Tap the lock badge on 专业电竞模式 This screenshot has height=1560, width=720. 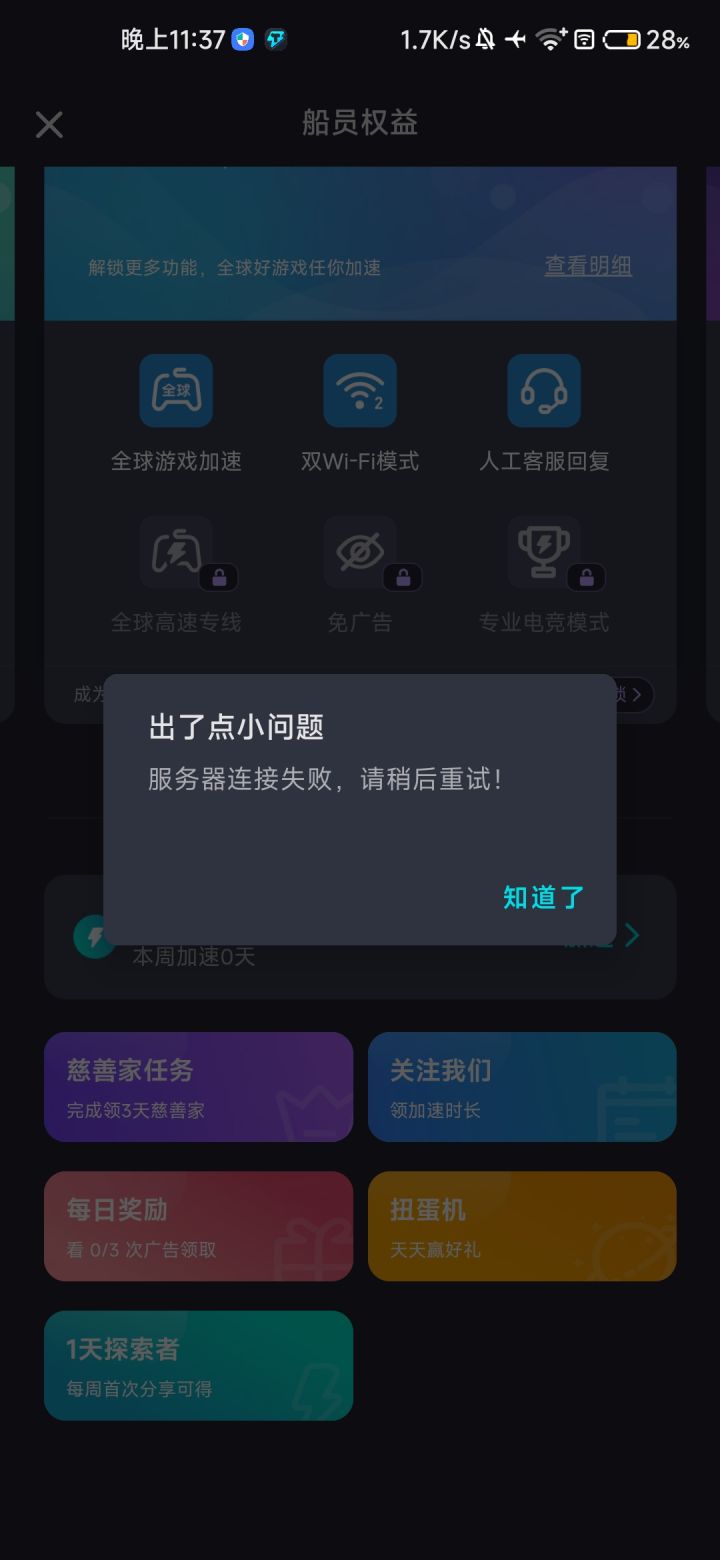click(x=586, y=577)
